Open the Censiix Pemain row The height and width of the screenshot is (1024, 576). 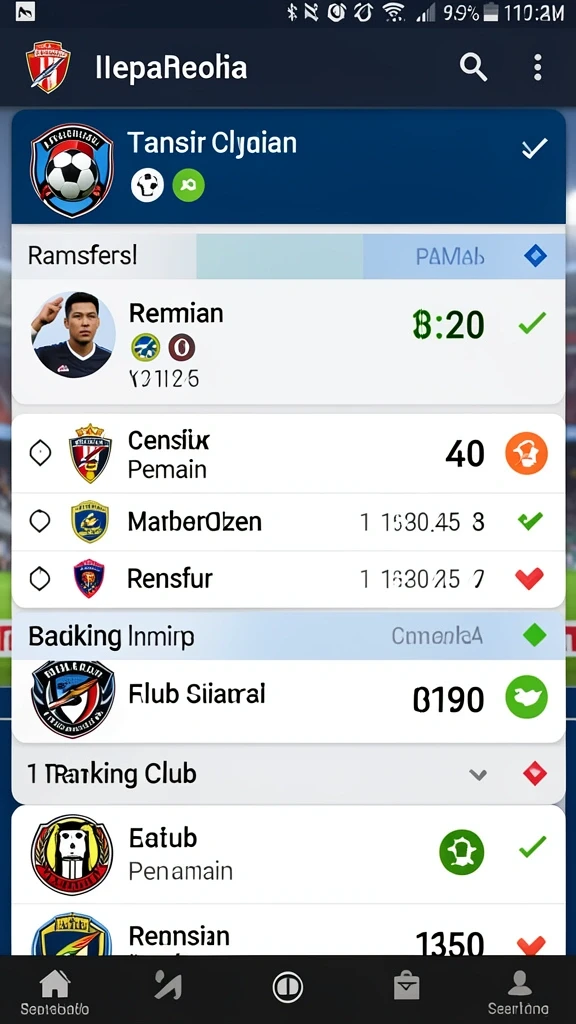pos(288,454)
